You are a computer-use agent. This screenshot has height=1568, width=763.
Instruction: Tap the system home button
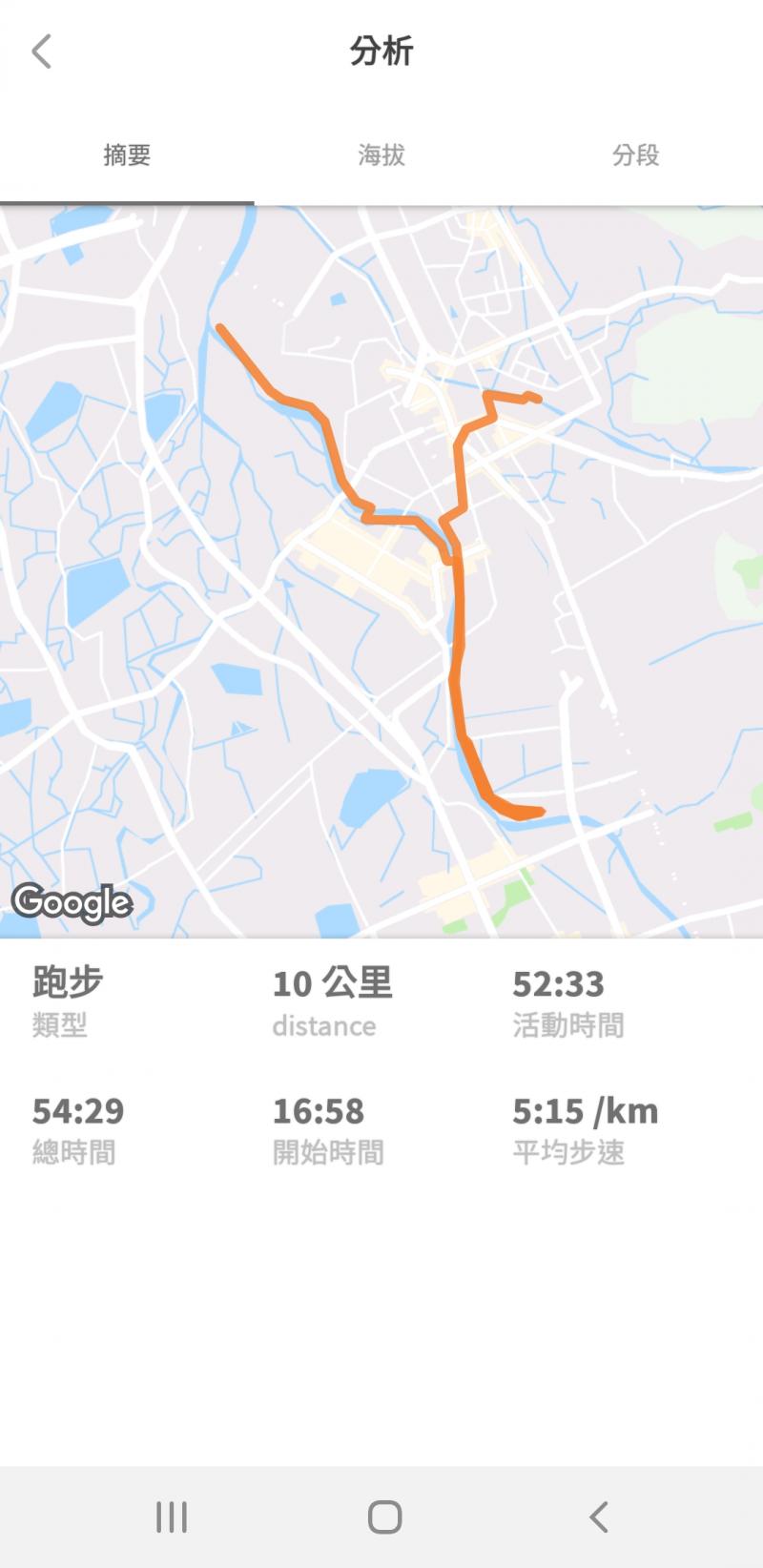[384, 1516]
